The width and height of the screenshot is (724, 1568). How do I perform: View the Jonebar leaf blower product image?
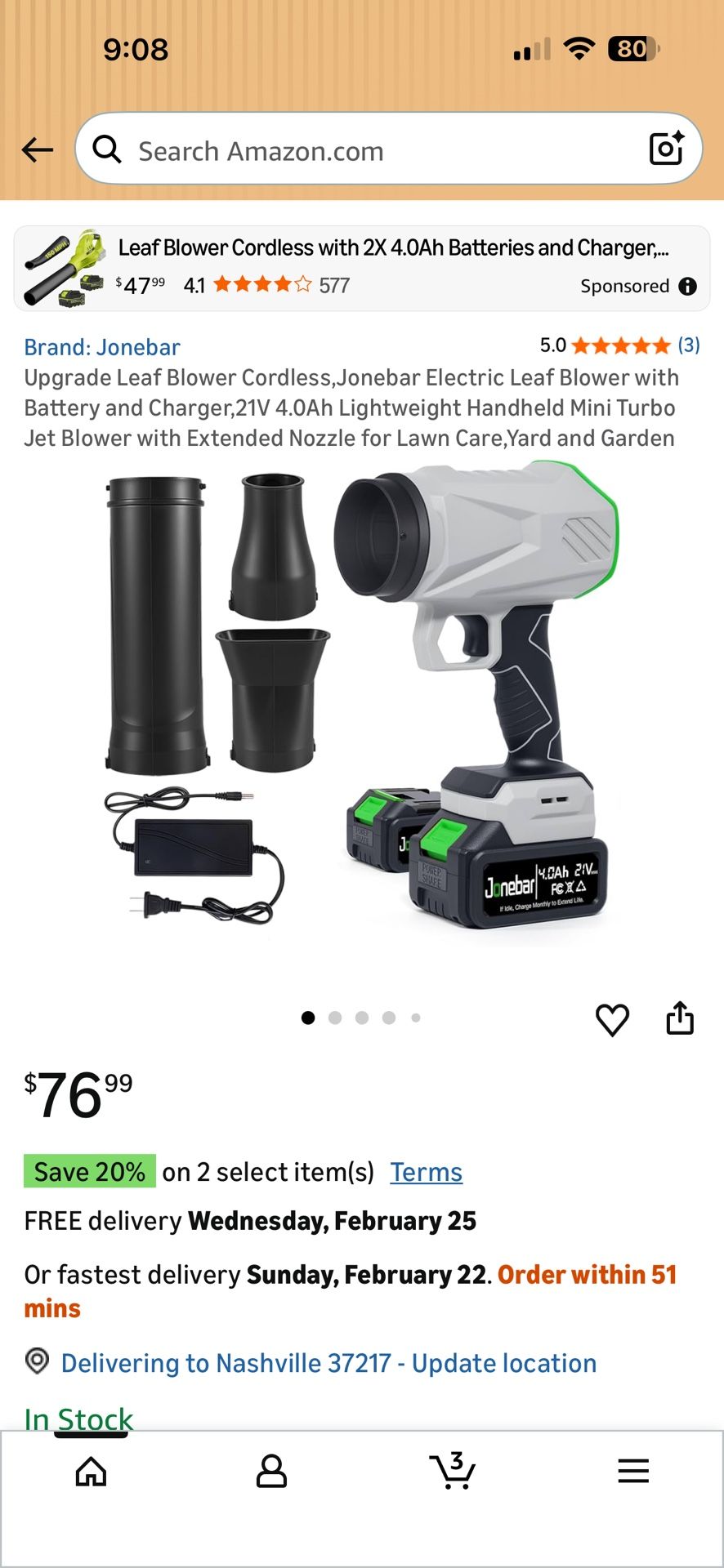point(362,702)
